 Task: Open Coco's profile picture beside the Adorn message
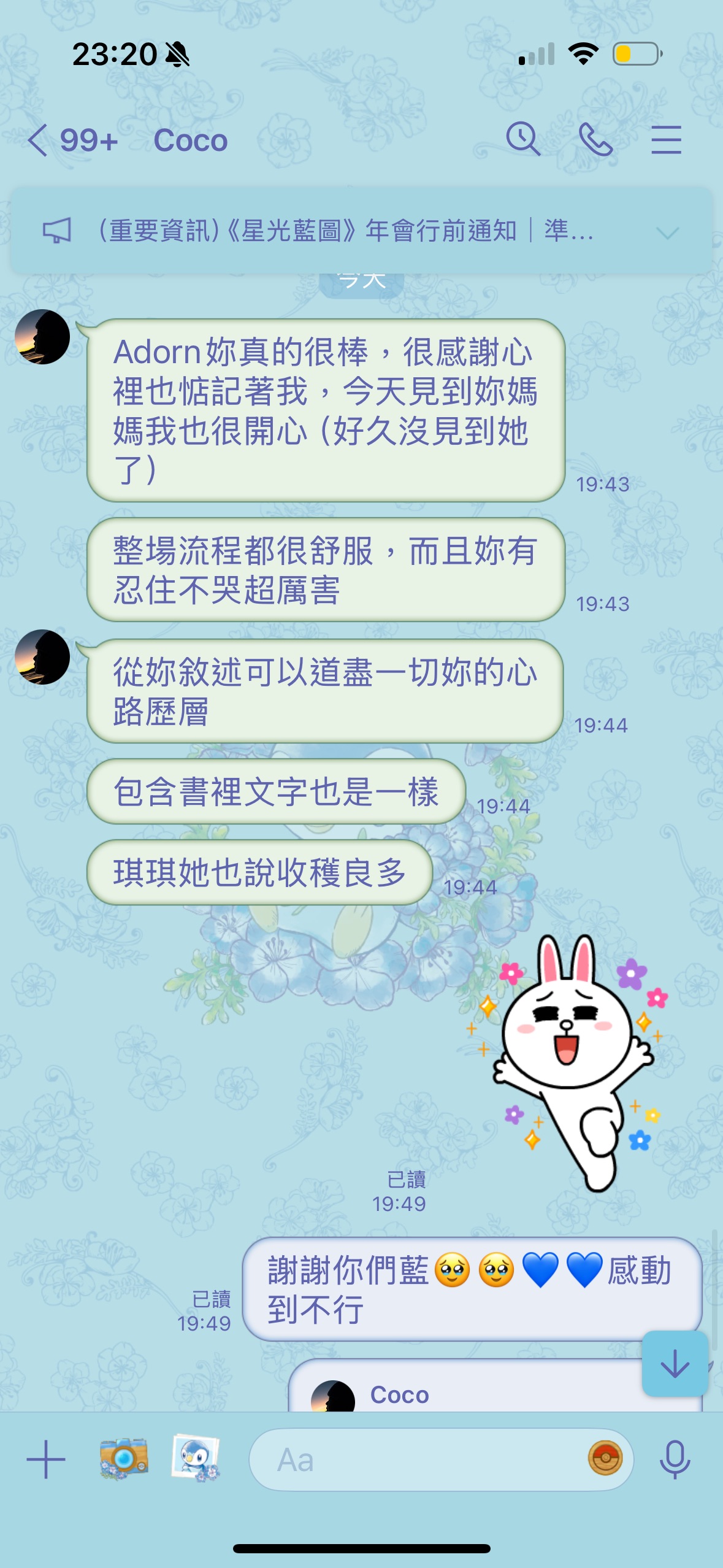[x=42, y=337]
